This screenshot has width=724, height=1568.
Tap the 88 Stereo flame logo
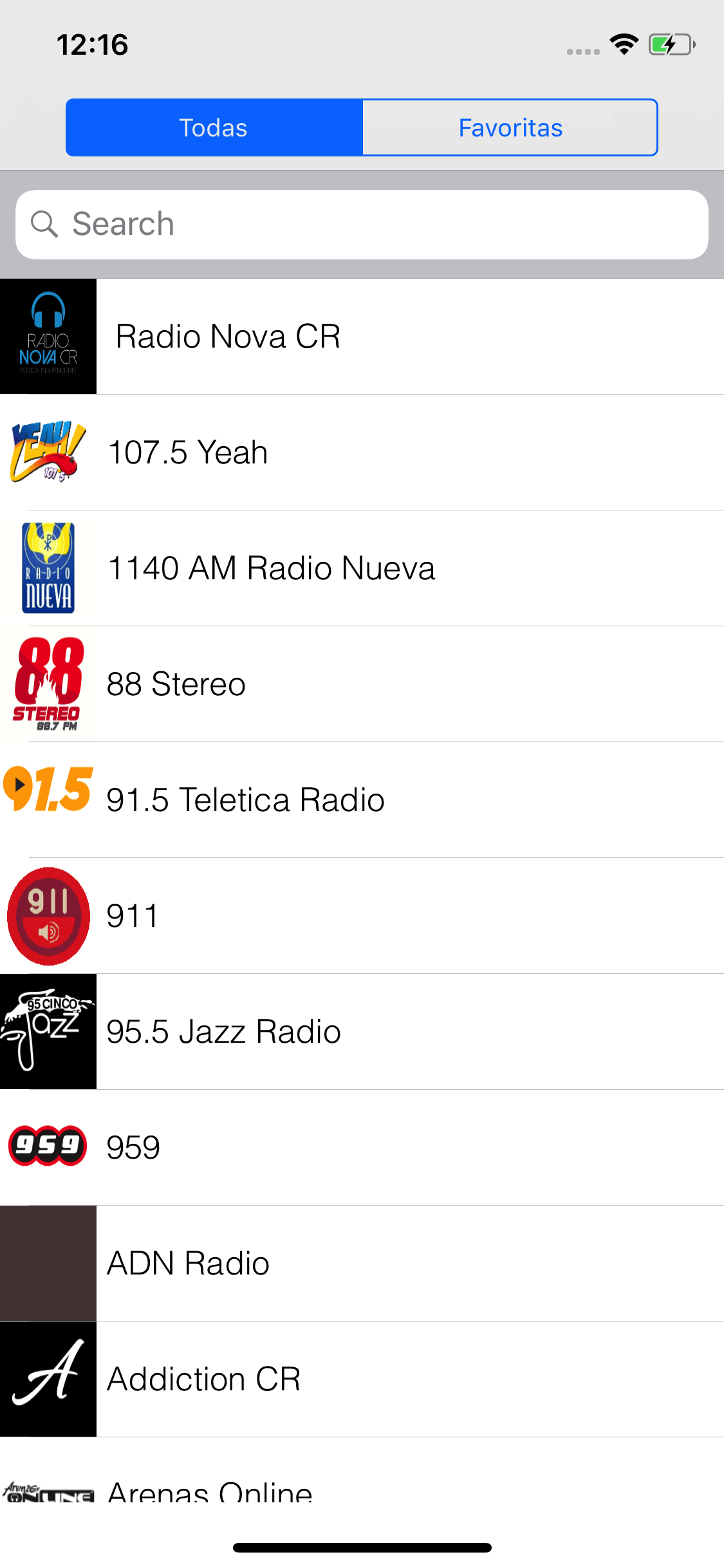click(x=46, y=683)
